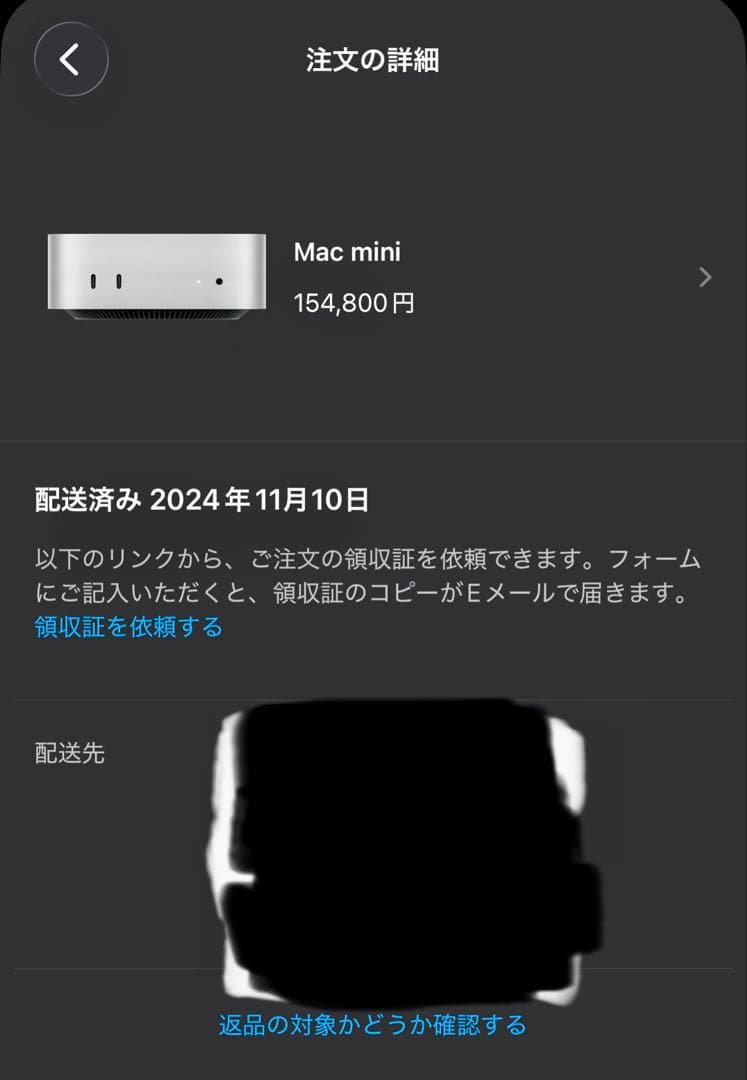Click the Mac mini product name
The image size is (747, 1080).
[x=347, y=252]
